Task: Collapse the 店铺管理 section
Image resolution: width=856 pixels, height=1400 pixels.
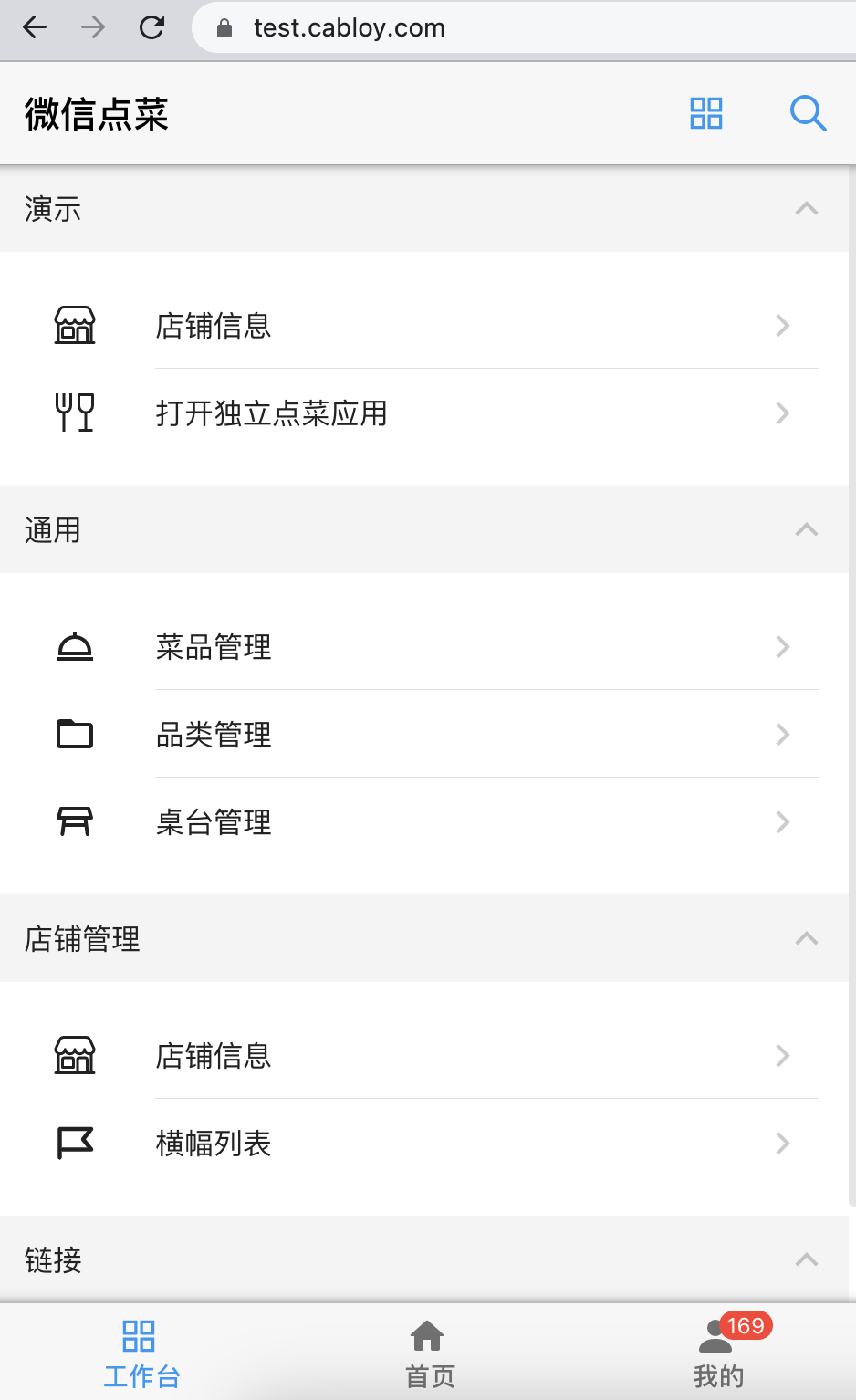Action: coord(806,939)
